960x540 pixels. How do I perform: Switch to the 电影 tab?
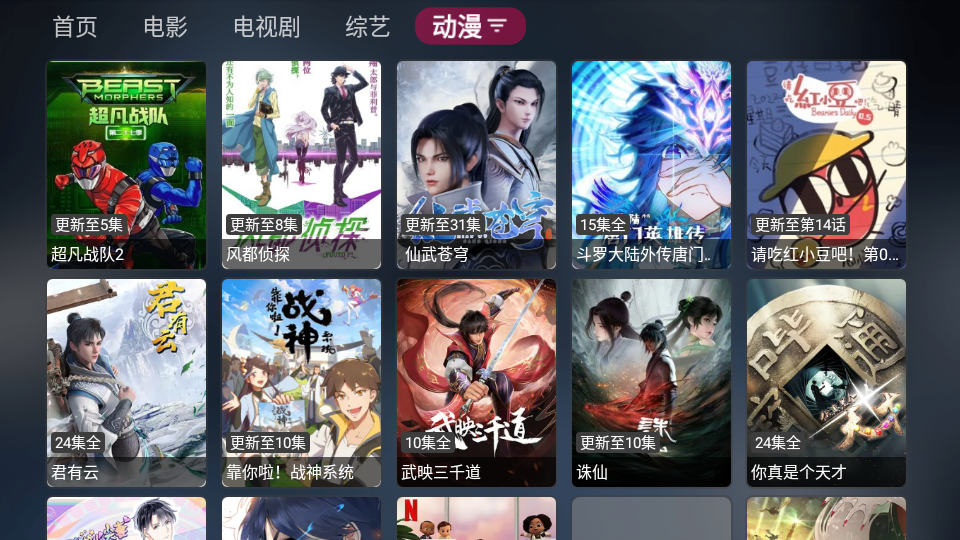165,27
